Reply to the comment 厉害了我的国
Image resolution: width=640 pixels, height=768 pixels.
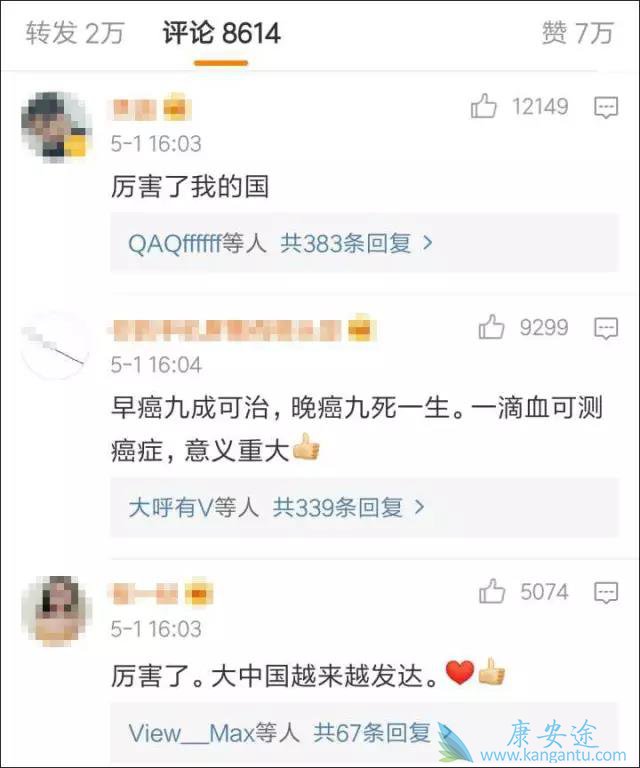[x=606, y=108]
